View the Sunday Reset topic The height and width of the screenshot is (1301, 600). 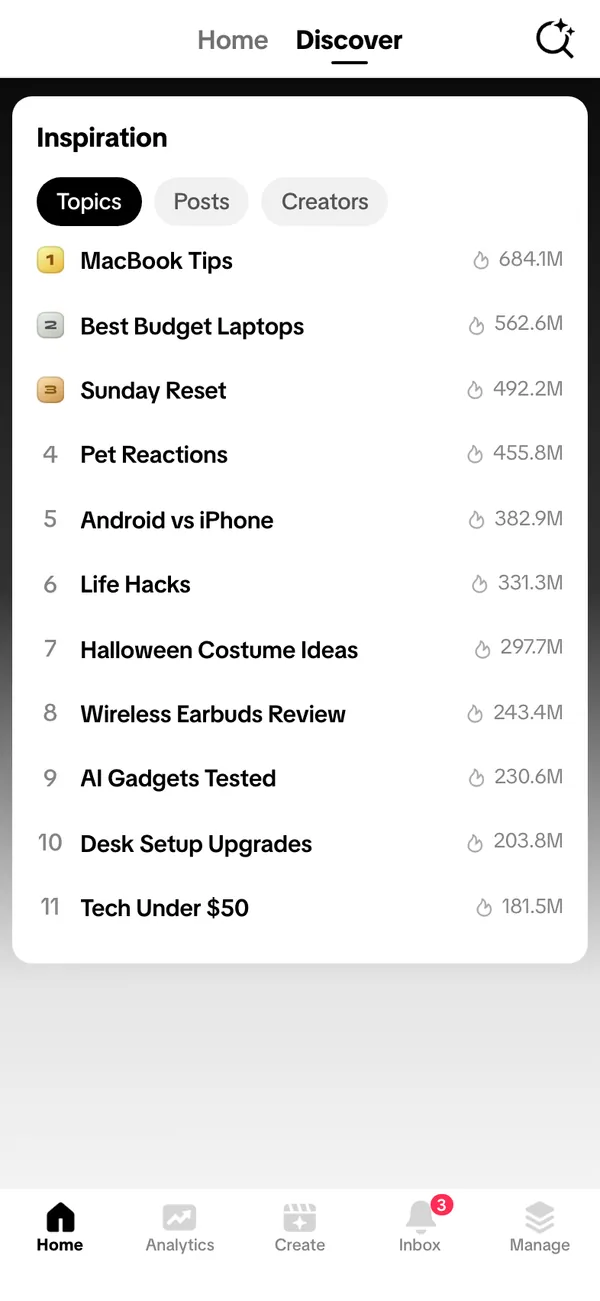[300, 390]
